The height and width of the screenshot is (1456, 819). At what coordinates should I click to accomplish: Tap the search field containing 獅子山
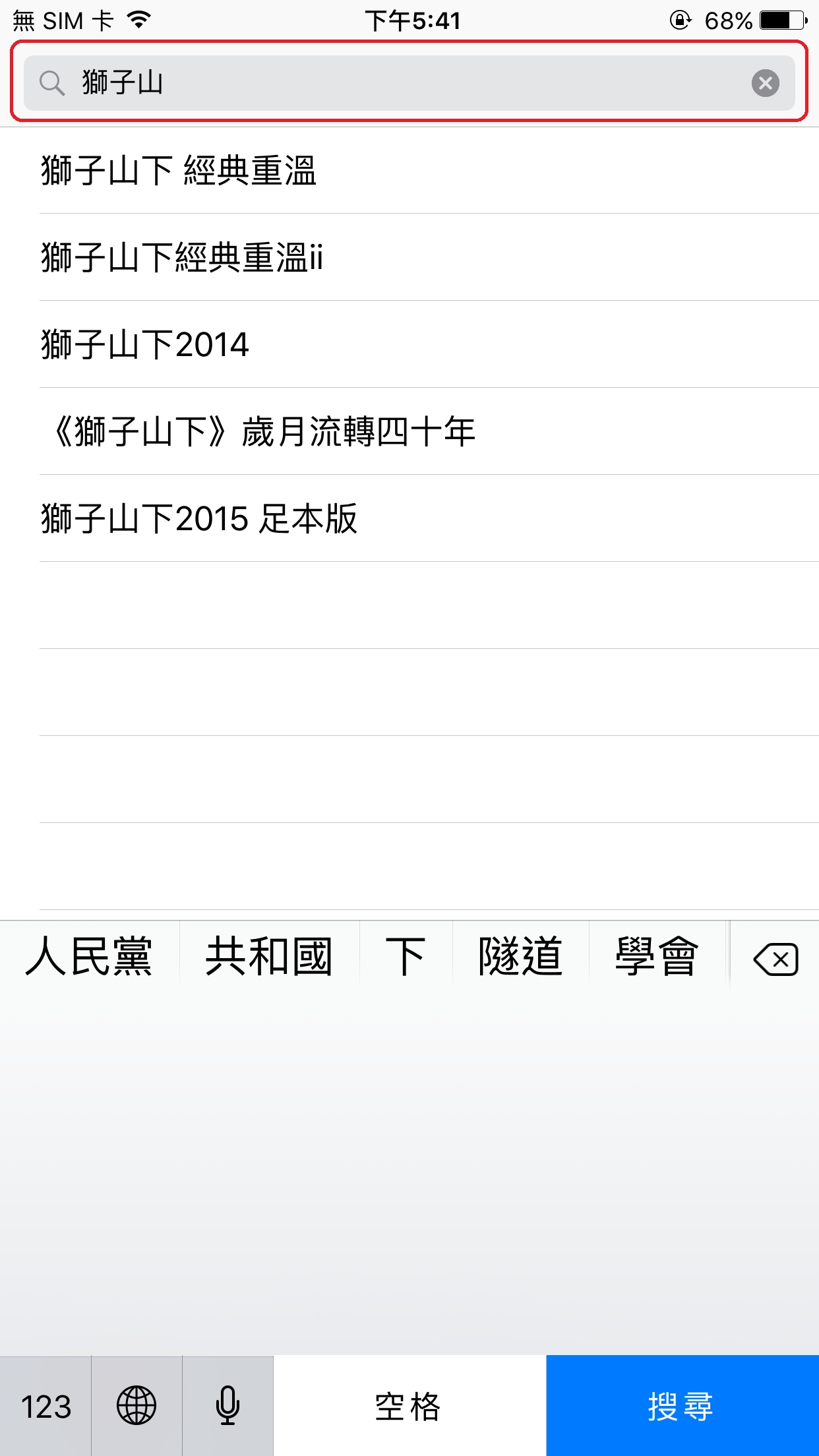(409, 83)
